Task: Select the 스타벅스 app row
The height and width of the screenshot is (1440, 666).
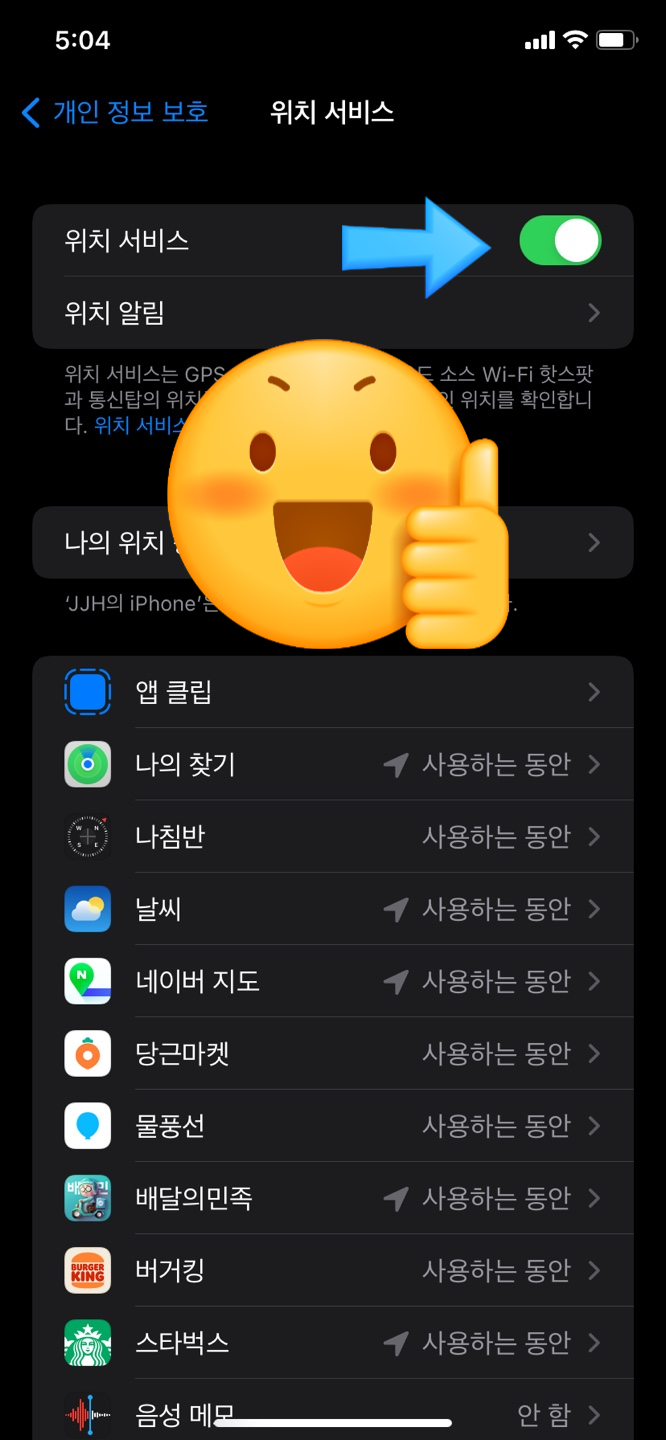Action: point(333,1342)
